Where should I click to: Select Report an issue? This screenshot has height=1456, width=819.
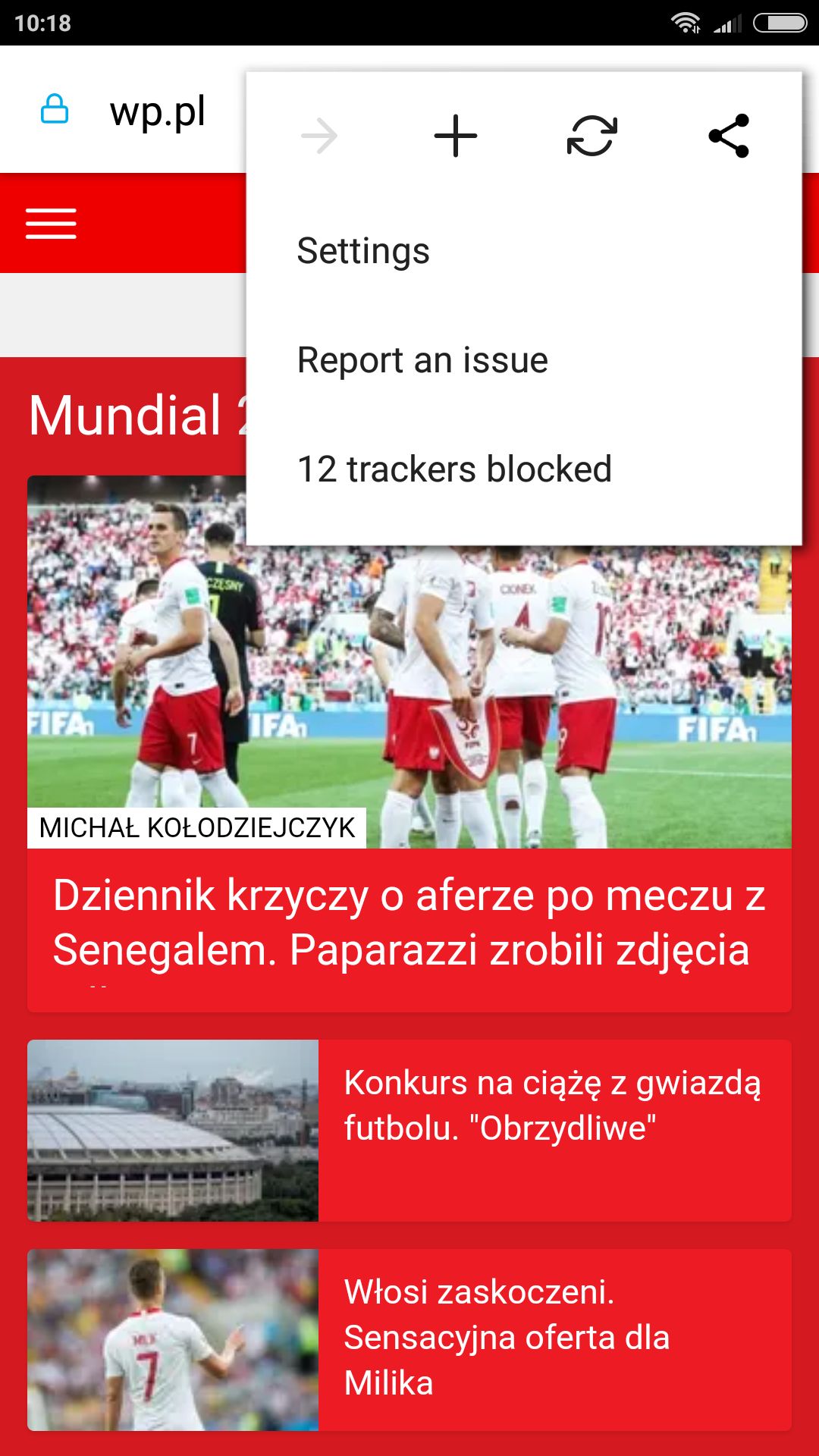(x=524, y=360)
